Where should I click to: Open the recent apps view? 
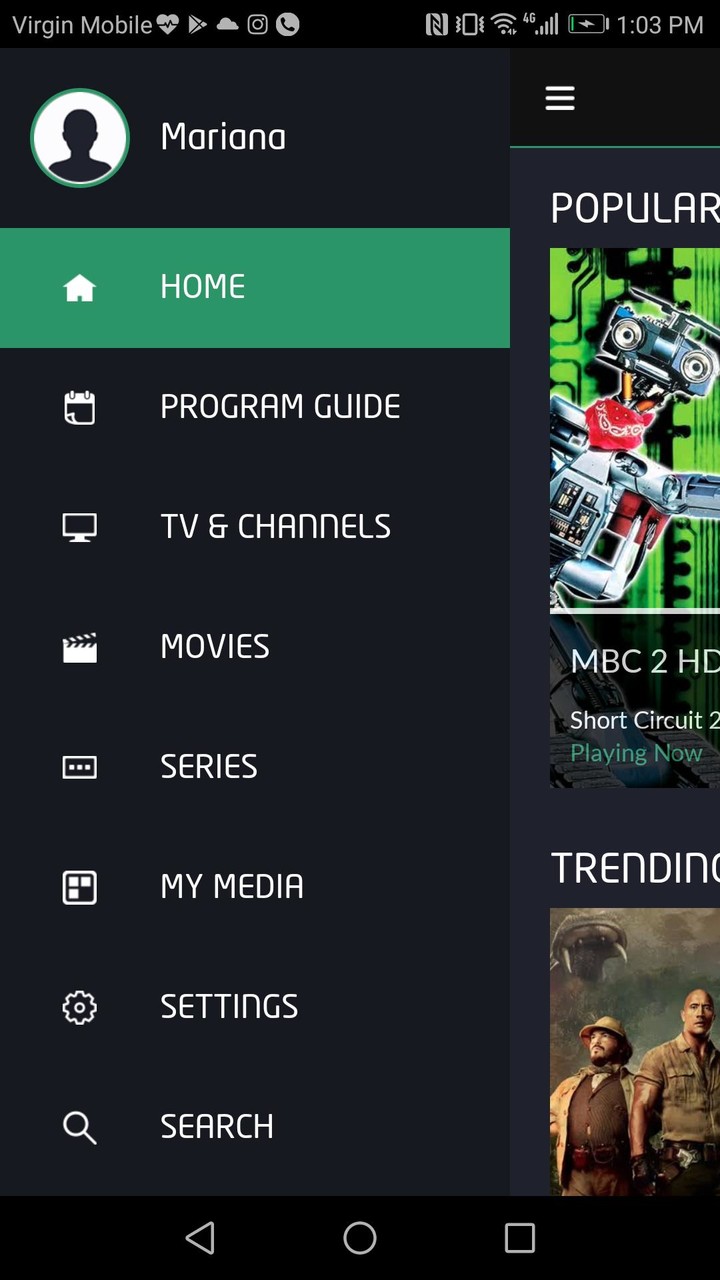520,1238
